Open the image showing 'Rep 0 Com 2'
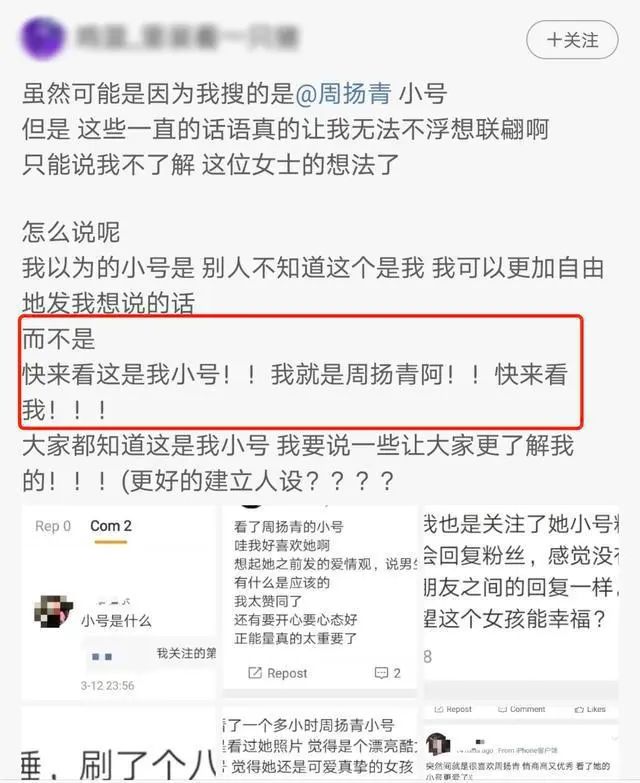The width and height of the screenshot is (640, 783). pos(118,602)
